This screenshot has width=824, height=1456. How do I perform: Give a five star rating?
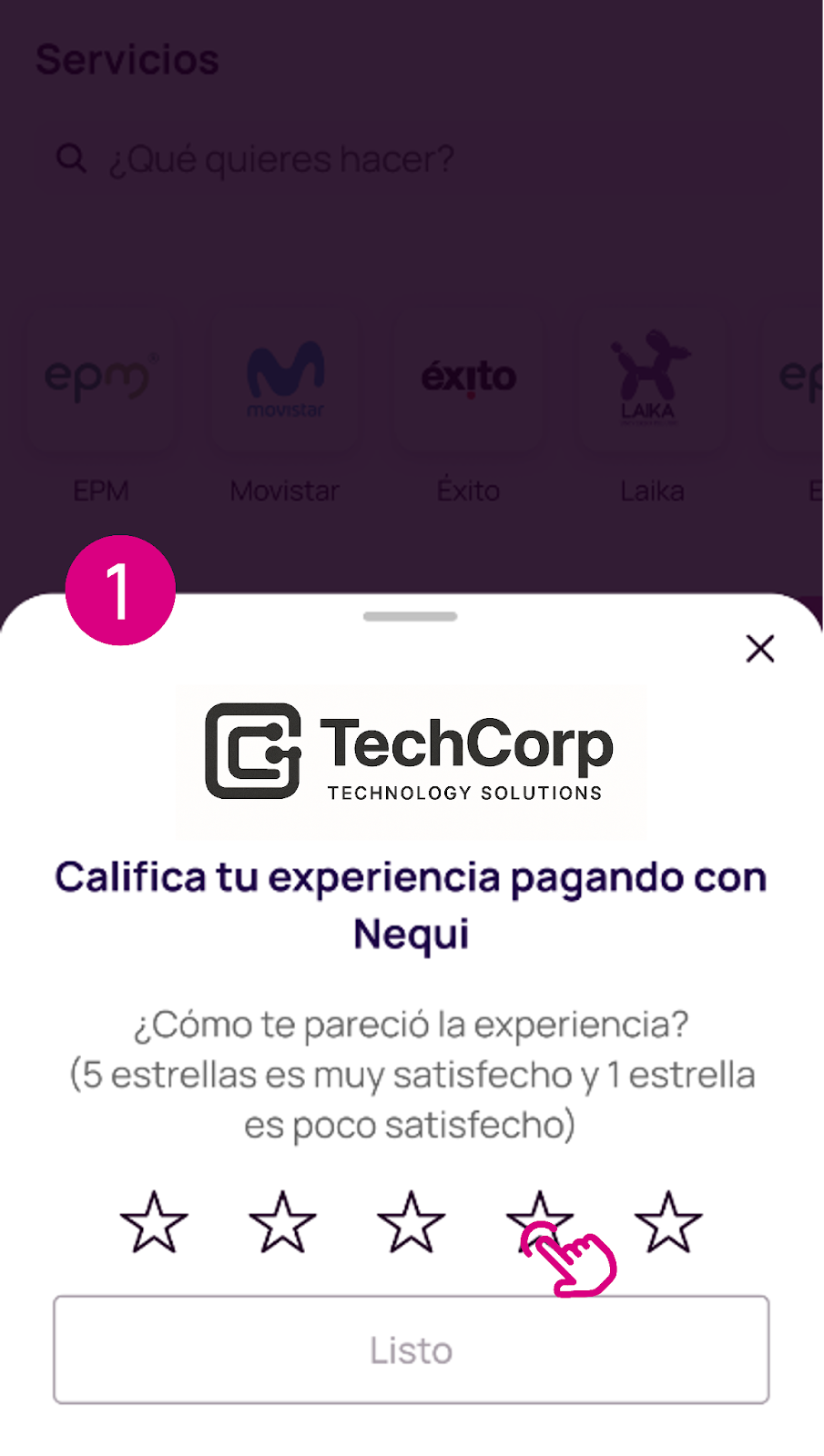[668, 1222]
